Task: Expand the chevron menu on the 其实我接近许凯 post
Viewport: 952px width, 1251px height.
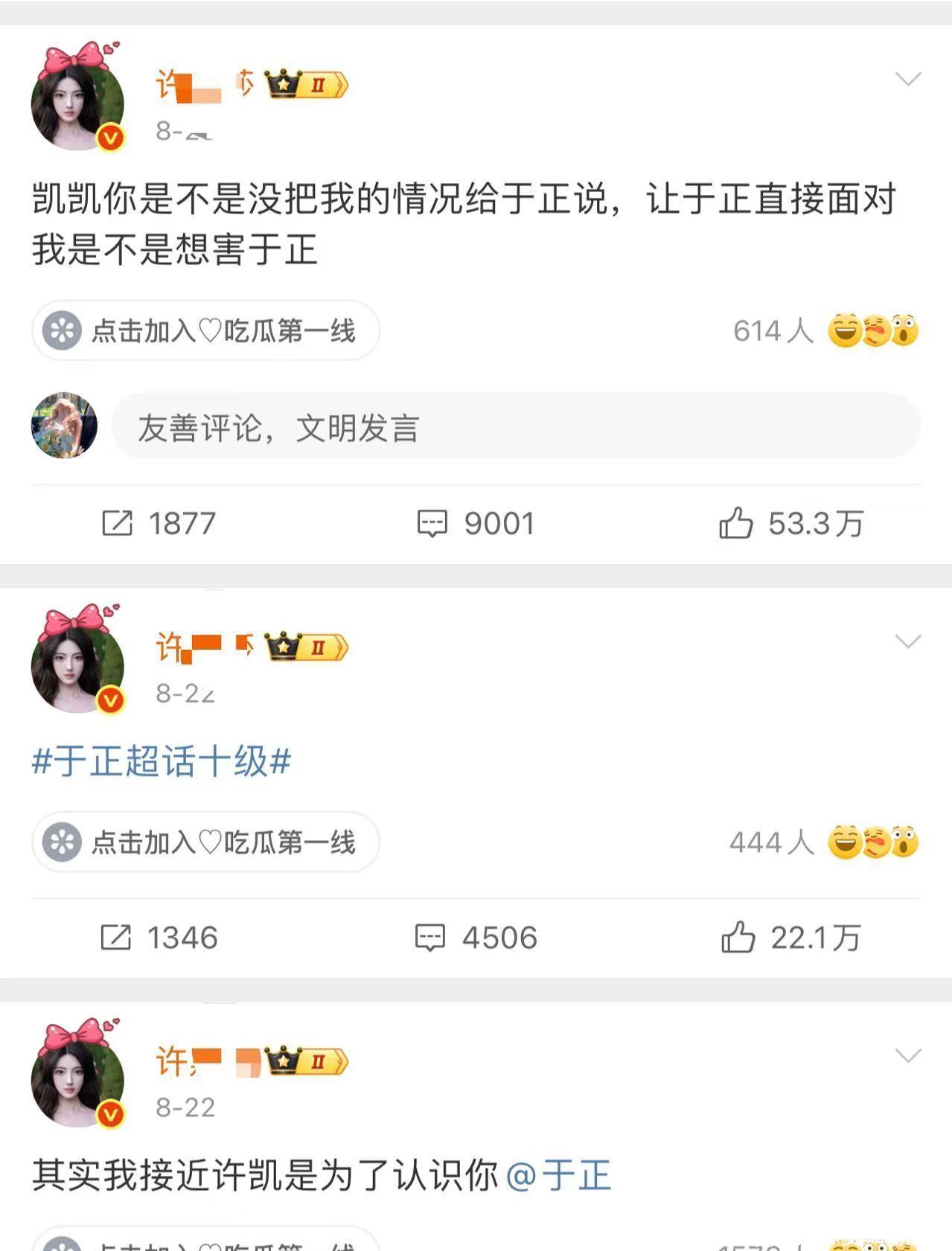Action: coord(908,1055)
